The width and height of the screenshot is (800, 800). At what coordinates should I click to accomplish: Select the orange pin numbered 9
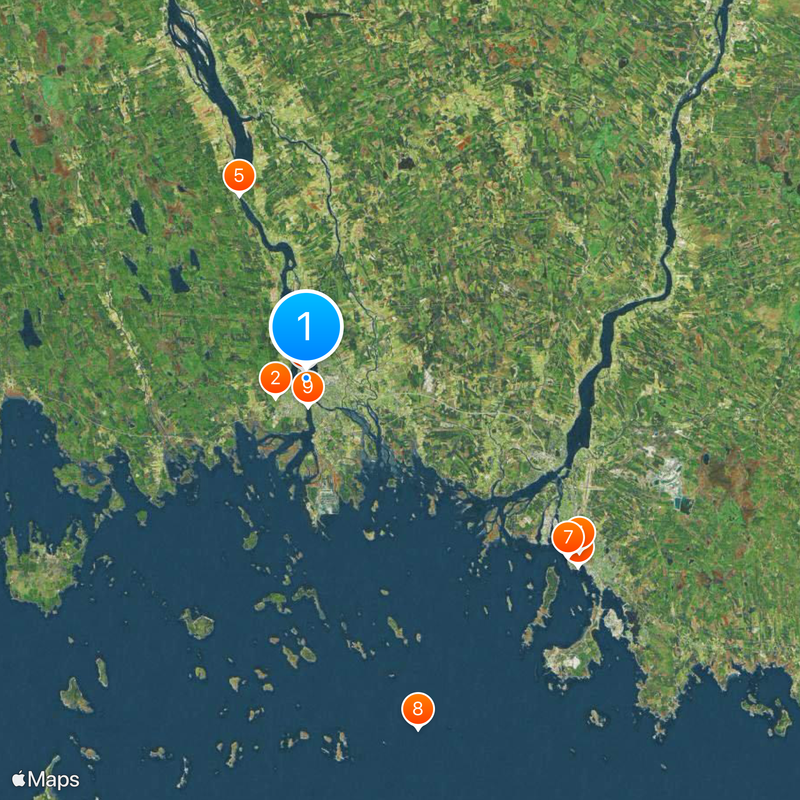click(309, 386)
